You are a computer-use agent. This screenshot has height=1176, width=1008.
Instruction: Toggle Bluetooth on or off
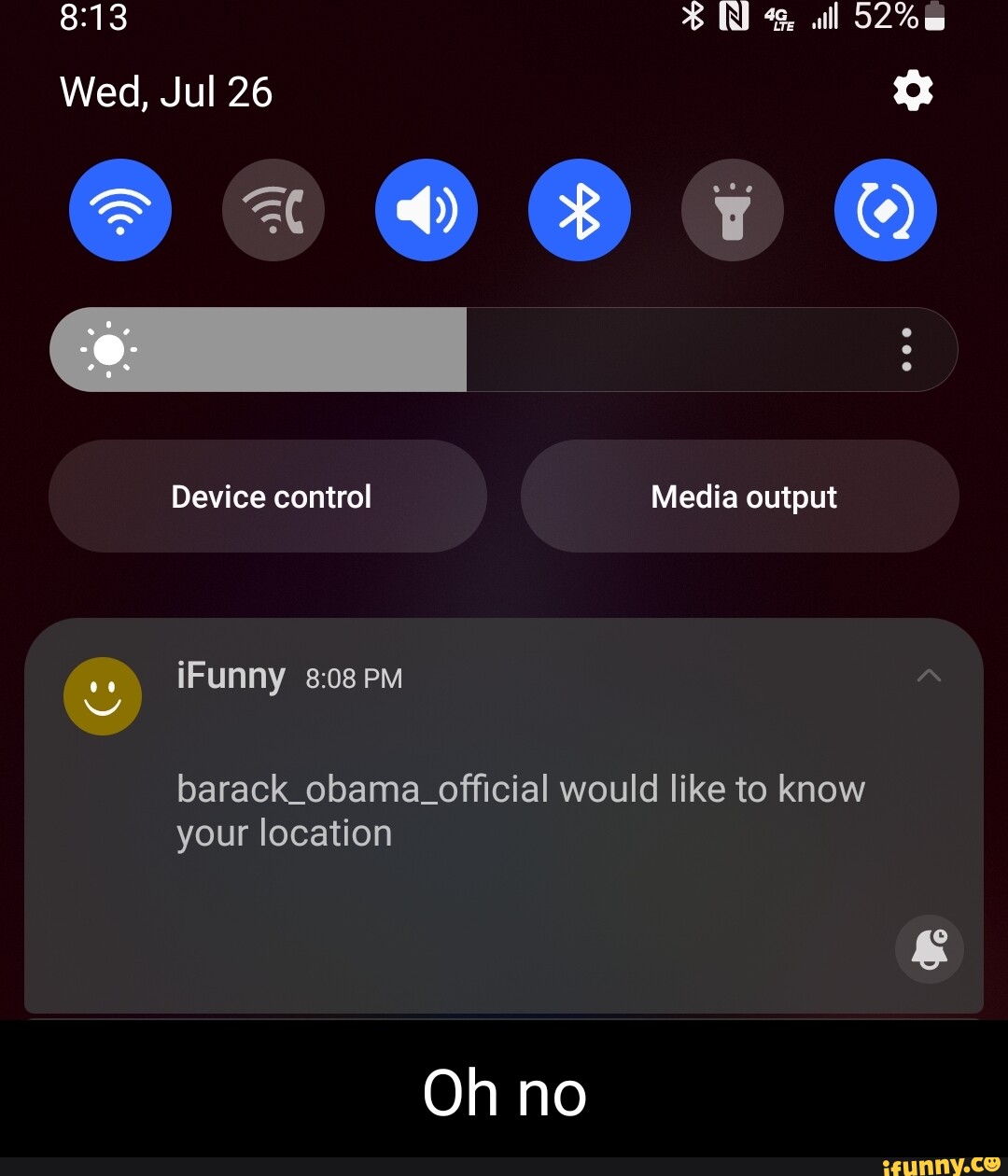pyautogui.click(x=580, y=209)
